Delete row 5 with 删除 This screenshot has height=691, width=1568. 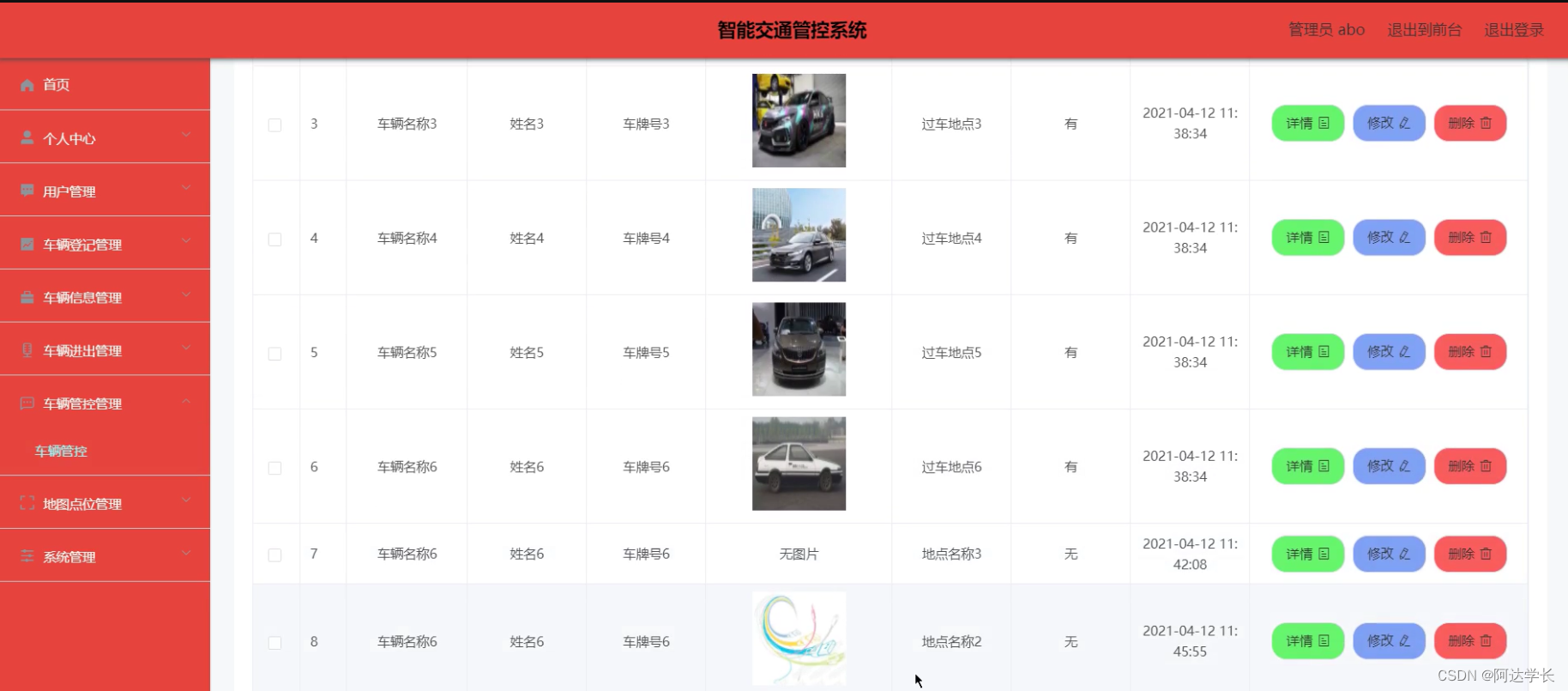(x=1470, y=352)
